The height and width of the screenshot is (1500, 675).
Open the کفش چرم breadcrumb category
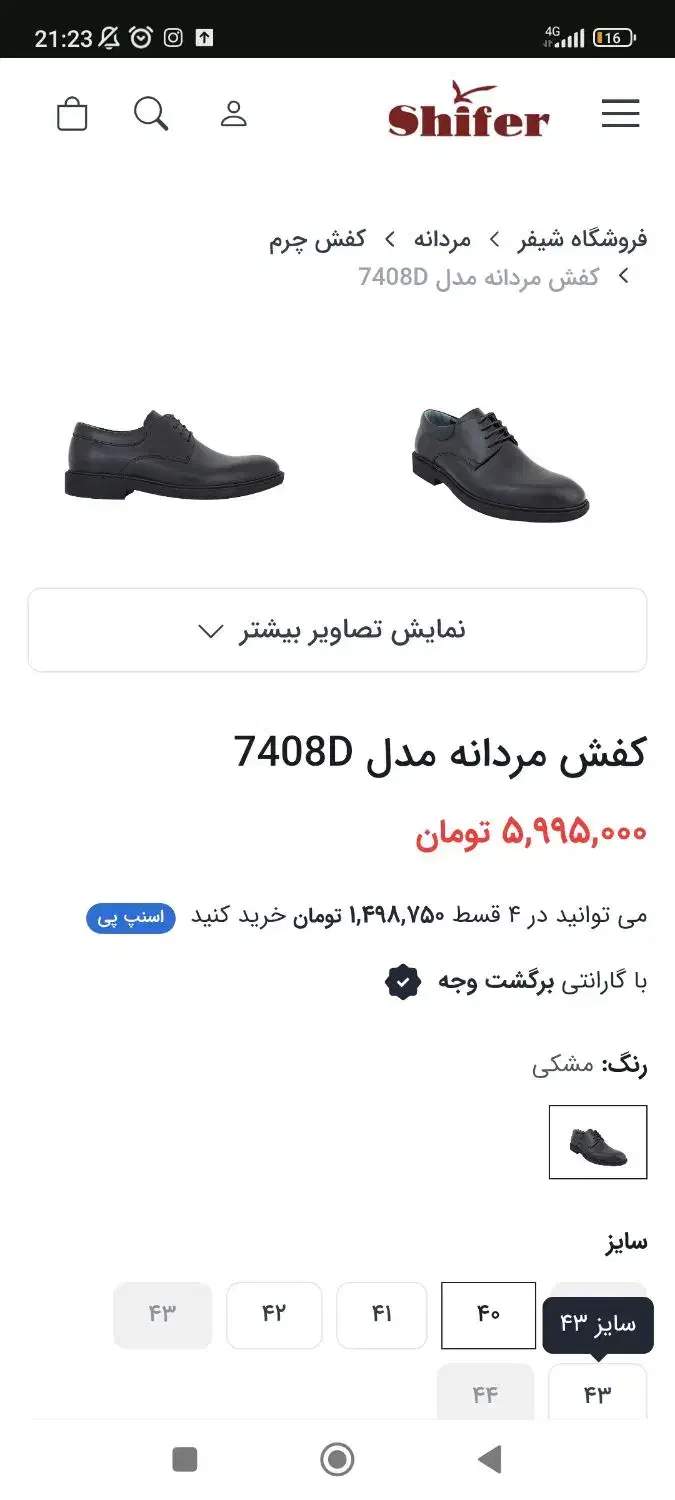tap(317, 240)
